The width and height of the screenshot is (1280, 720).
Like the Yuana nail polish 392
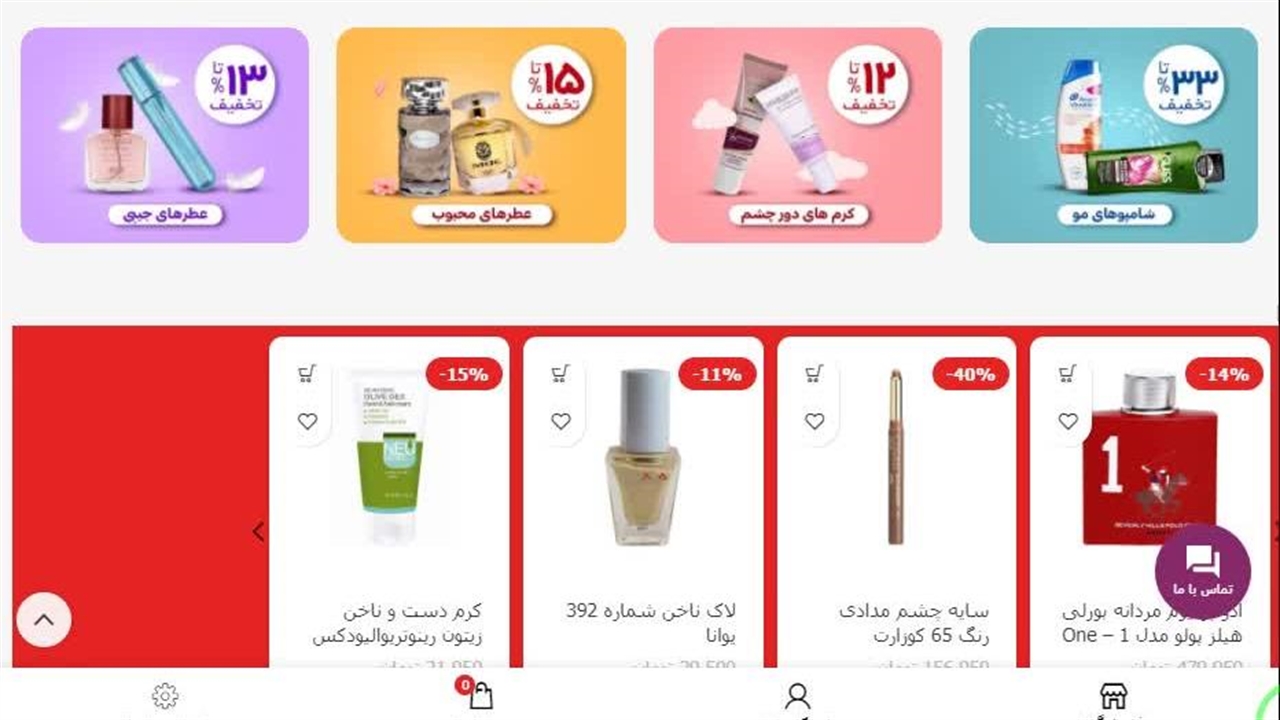[561, 422]
